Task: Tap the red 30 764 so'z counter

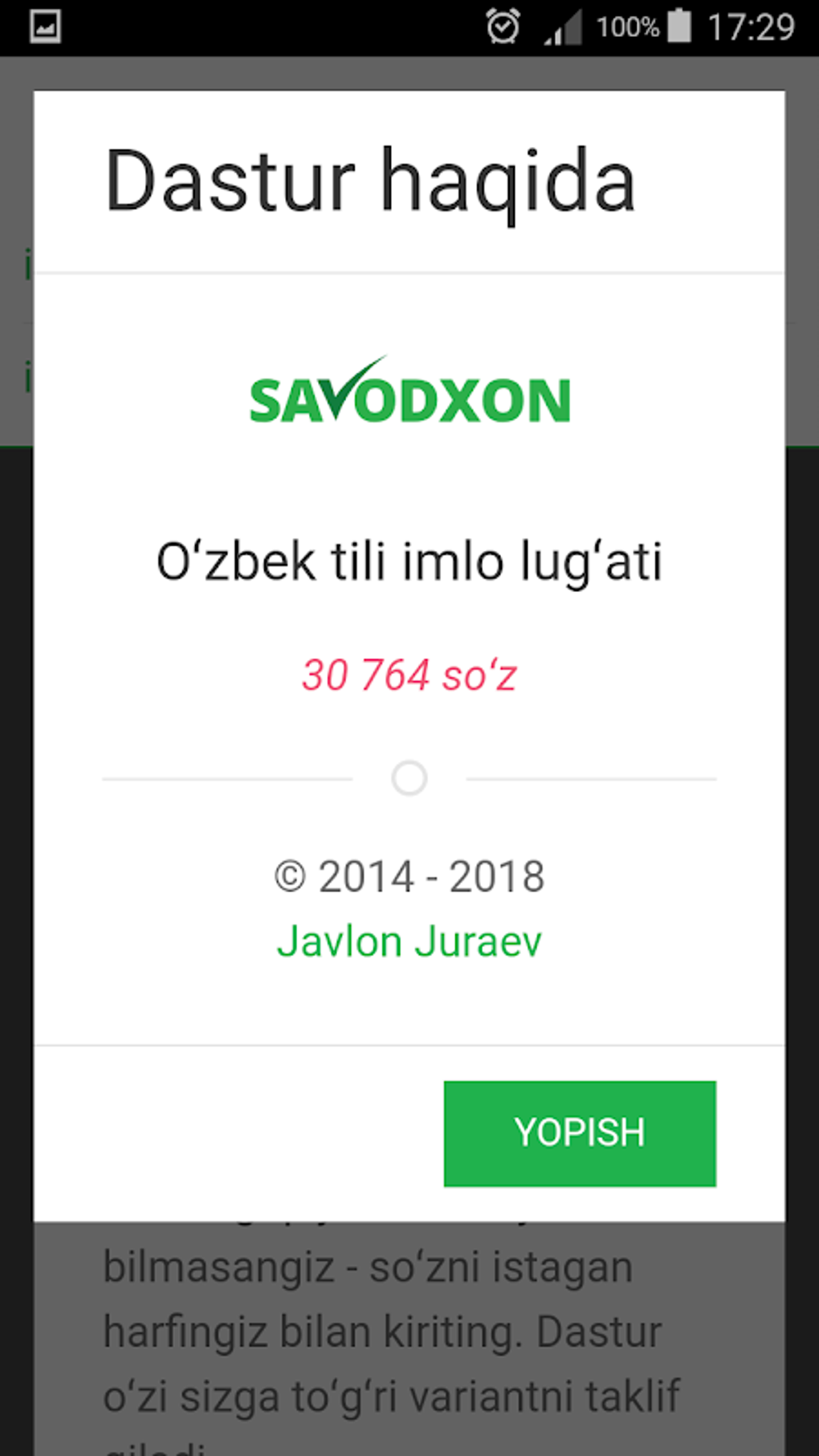Action: [x=409, y=675]
